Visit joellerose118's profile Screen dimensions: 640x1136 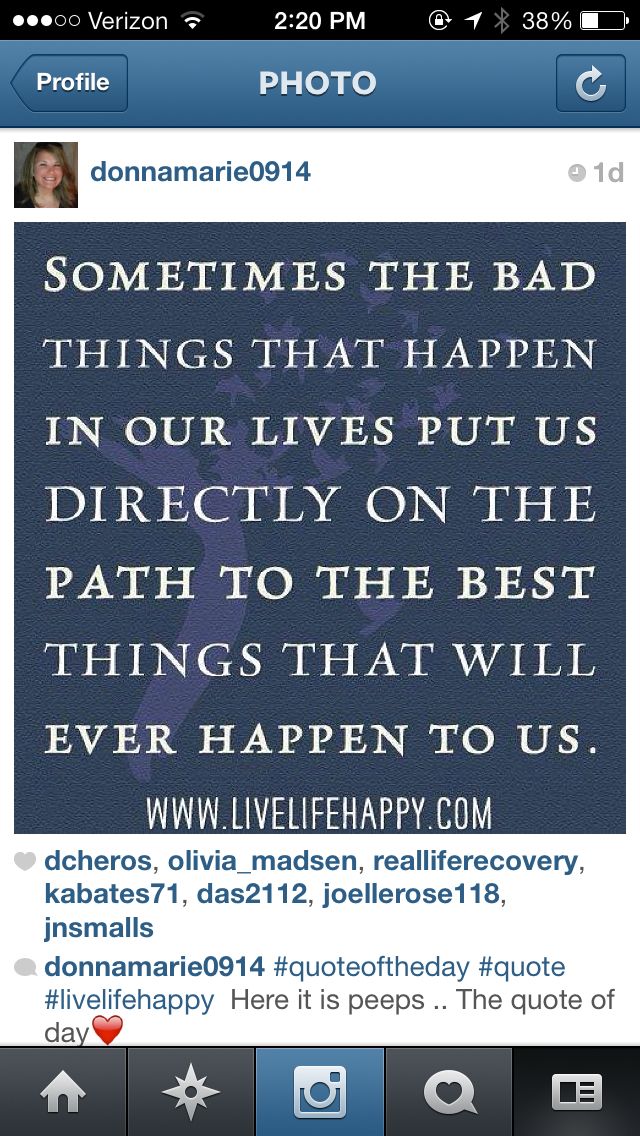(407, 894)
